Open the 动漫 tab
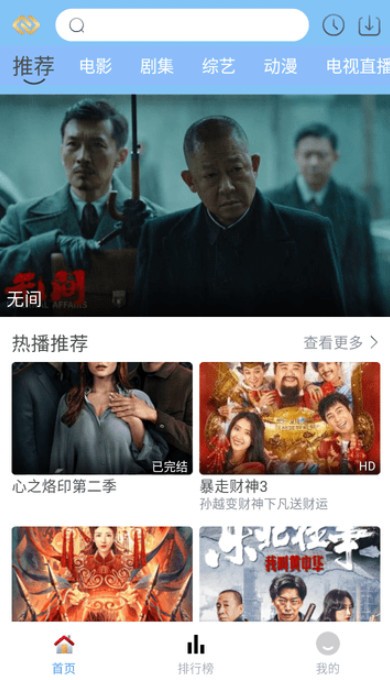This screenshot has height=680, width=390. [281, 66]
